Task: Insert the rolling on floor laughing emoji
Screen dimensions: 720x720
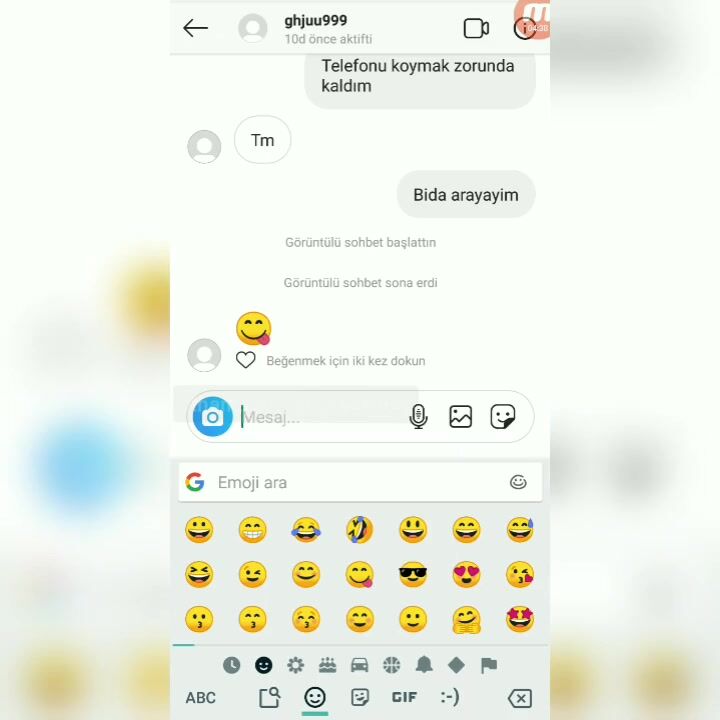Action: [x=359, y=530]
